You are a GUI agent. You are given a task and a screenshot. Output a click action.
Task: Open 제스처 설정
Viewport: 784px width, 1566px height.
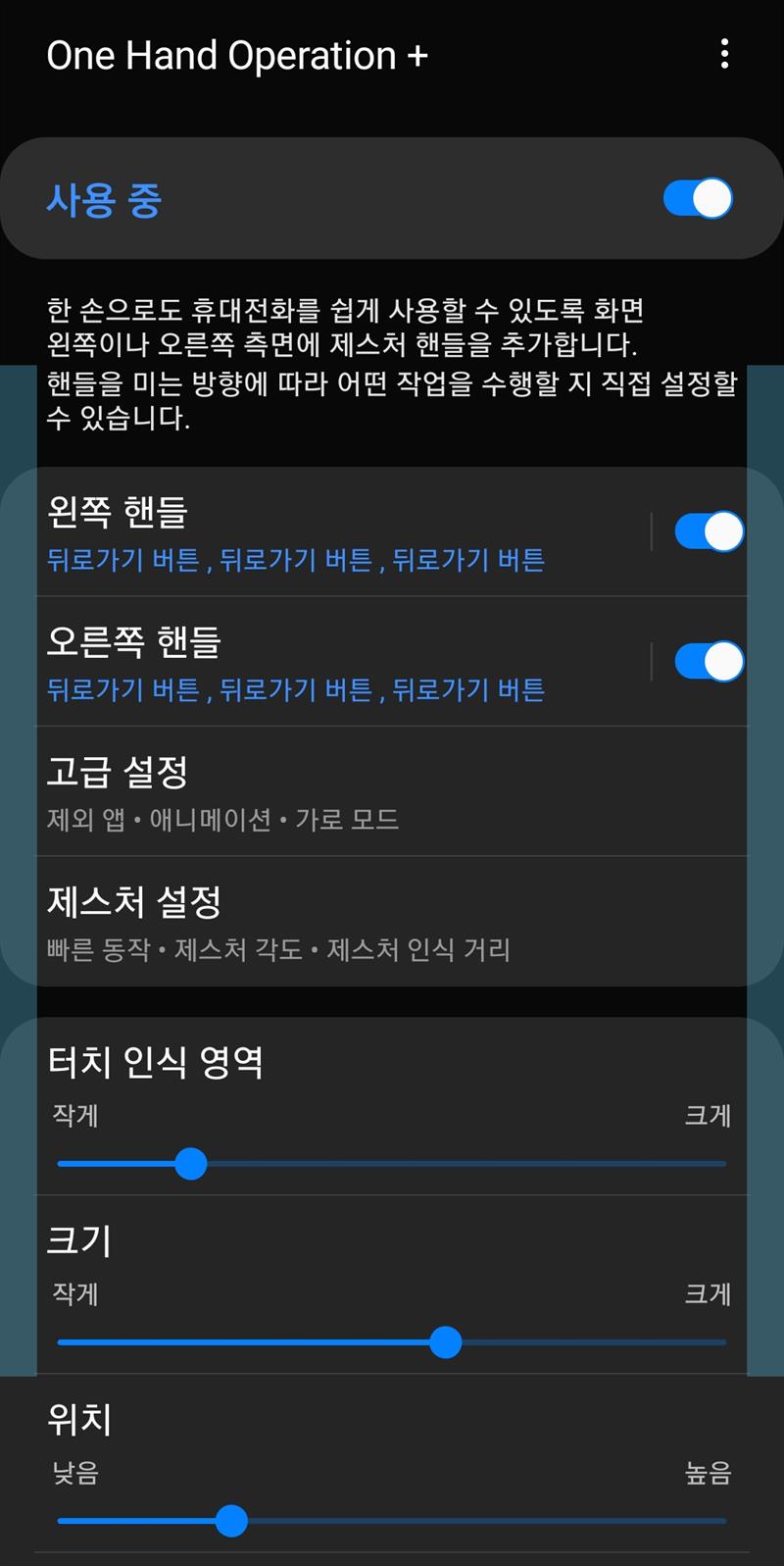(392, 922)
